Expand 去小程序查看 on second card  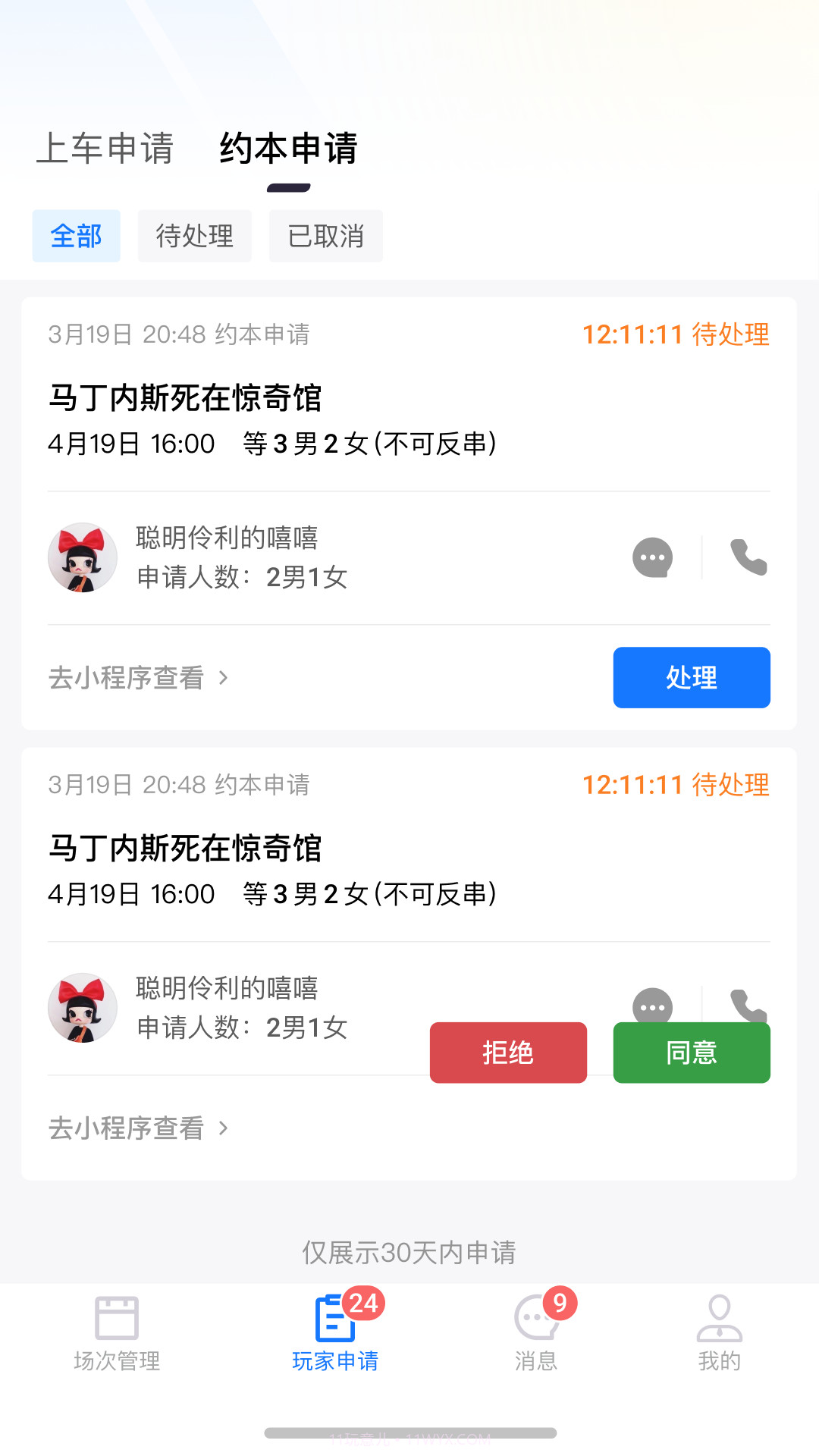(x=127, y=1128)
